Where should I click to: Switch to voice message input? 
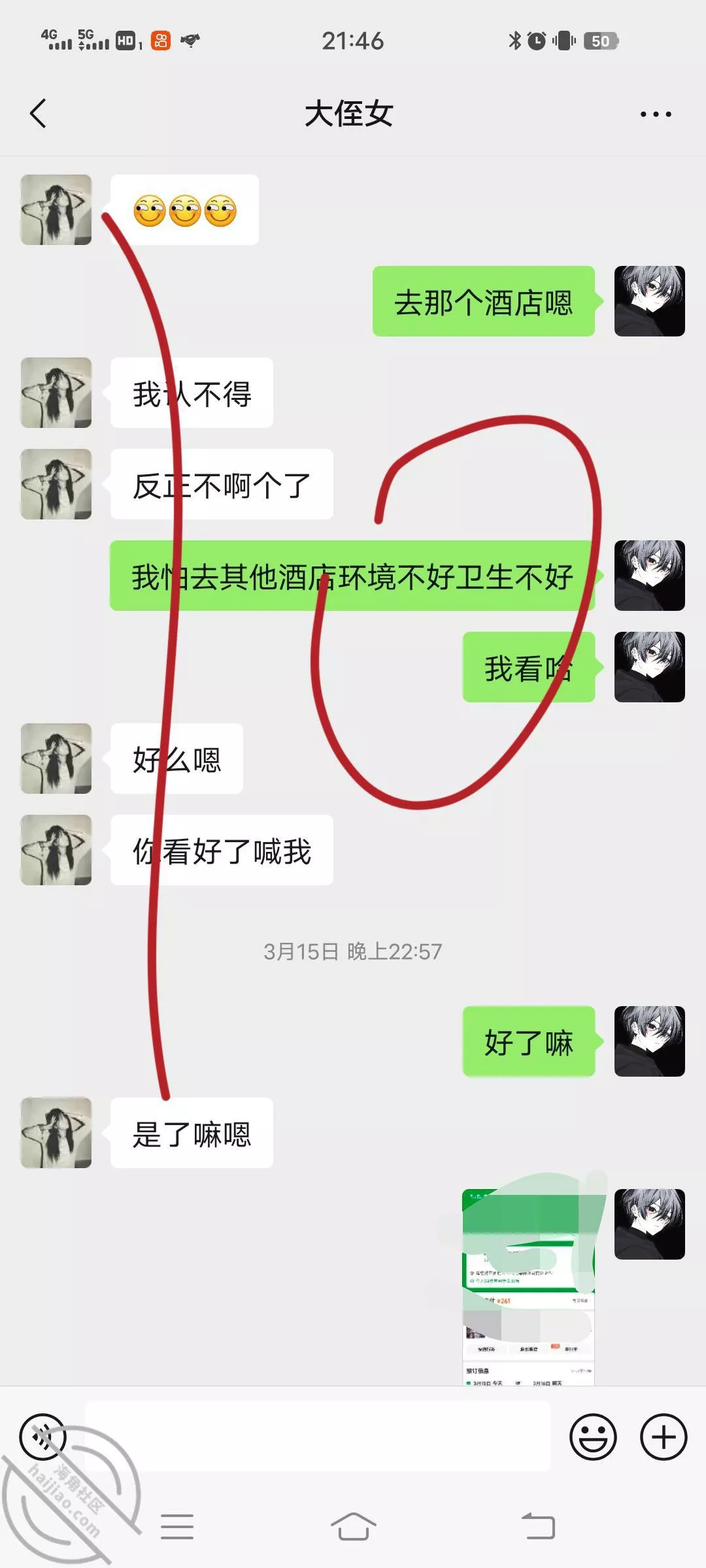coord(43,1437)
